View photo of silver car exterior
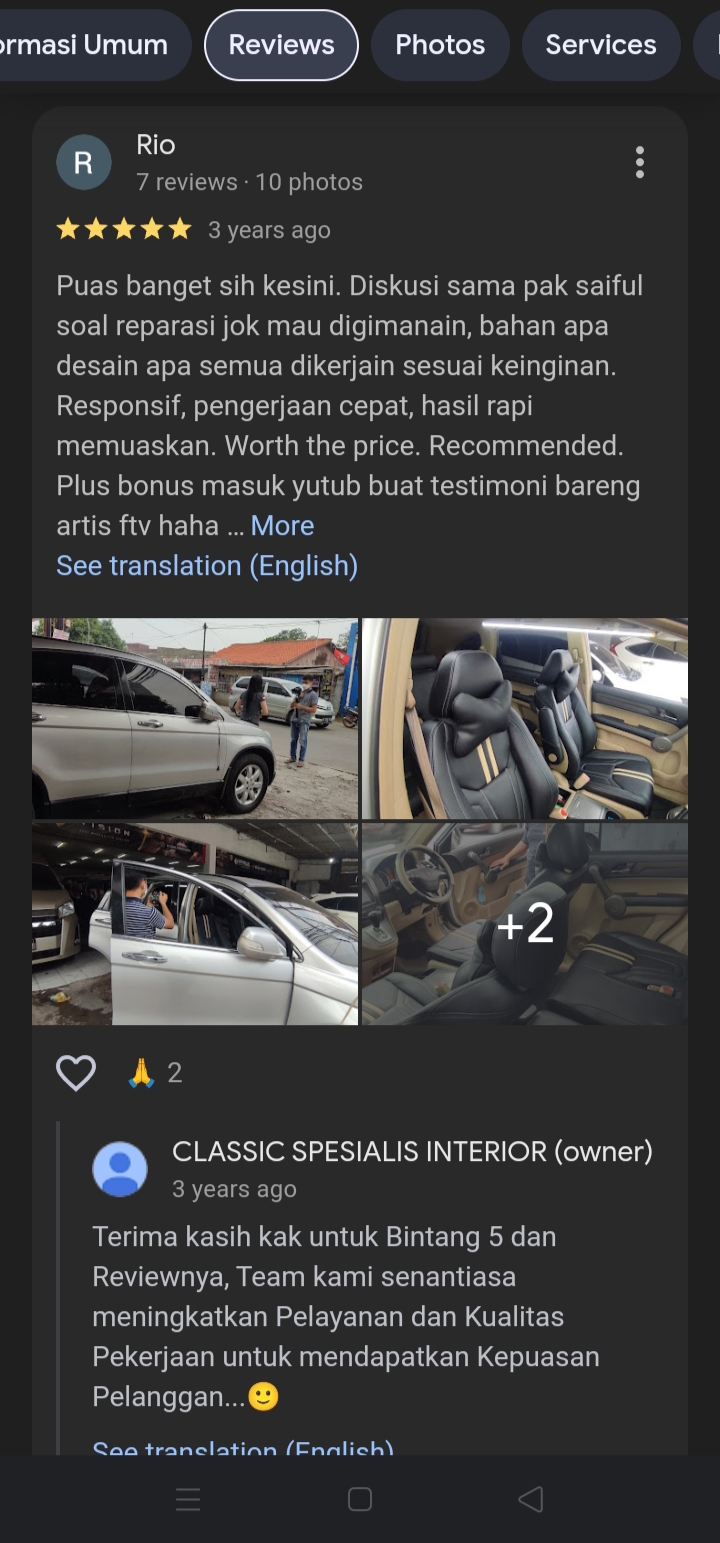Image resolution: width=720 pixels, height=1543 pixels. pyautogui.click(x=195, y=718)
